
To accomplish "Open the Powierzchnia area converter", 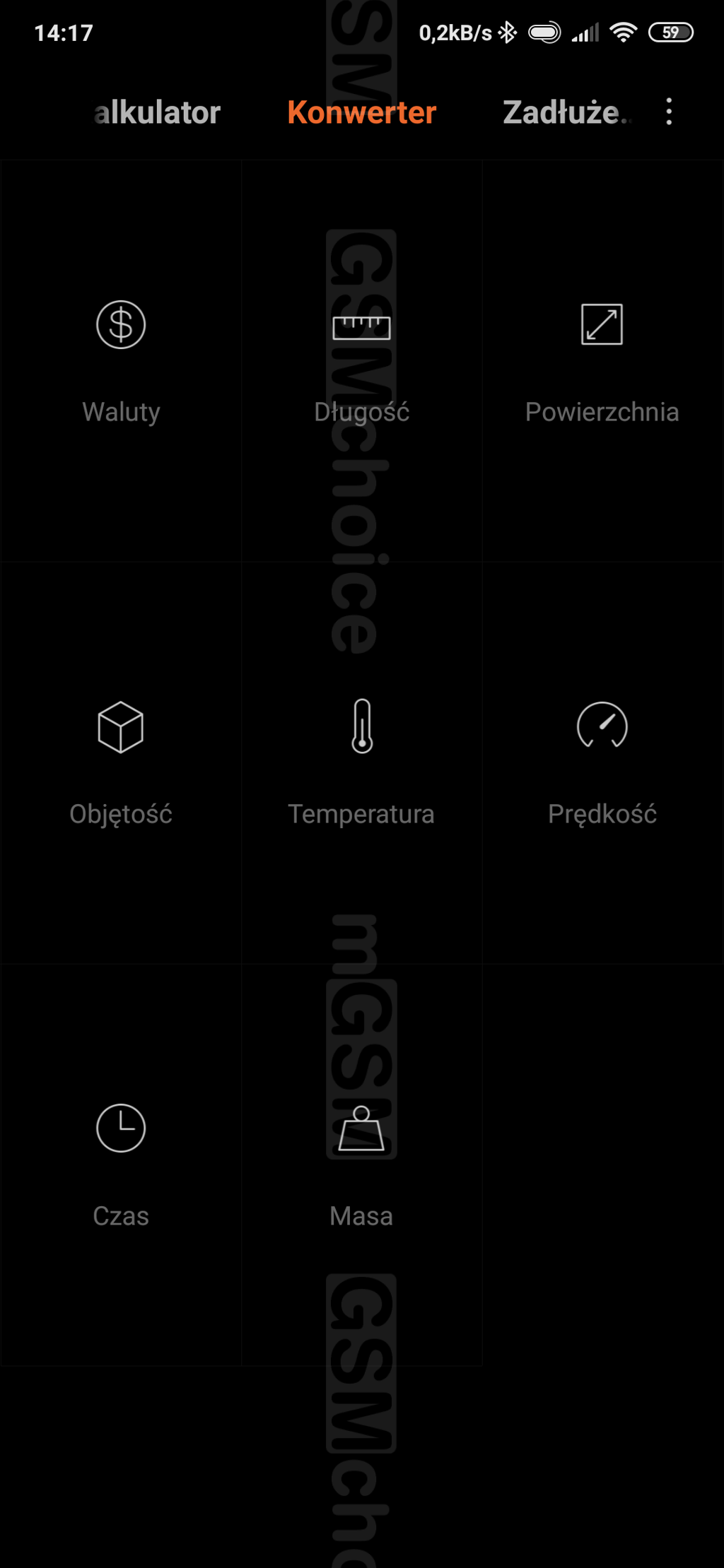I will click(x=602, y=361).
